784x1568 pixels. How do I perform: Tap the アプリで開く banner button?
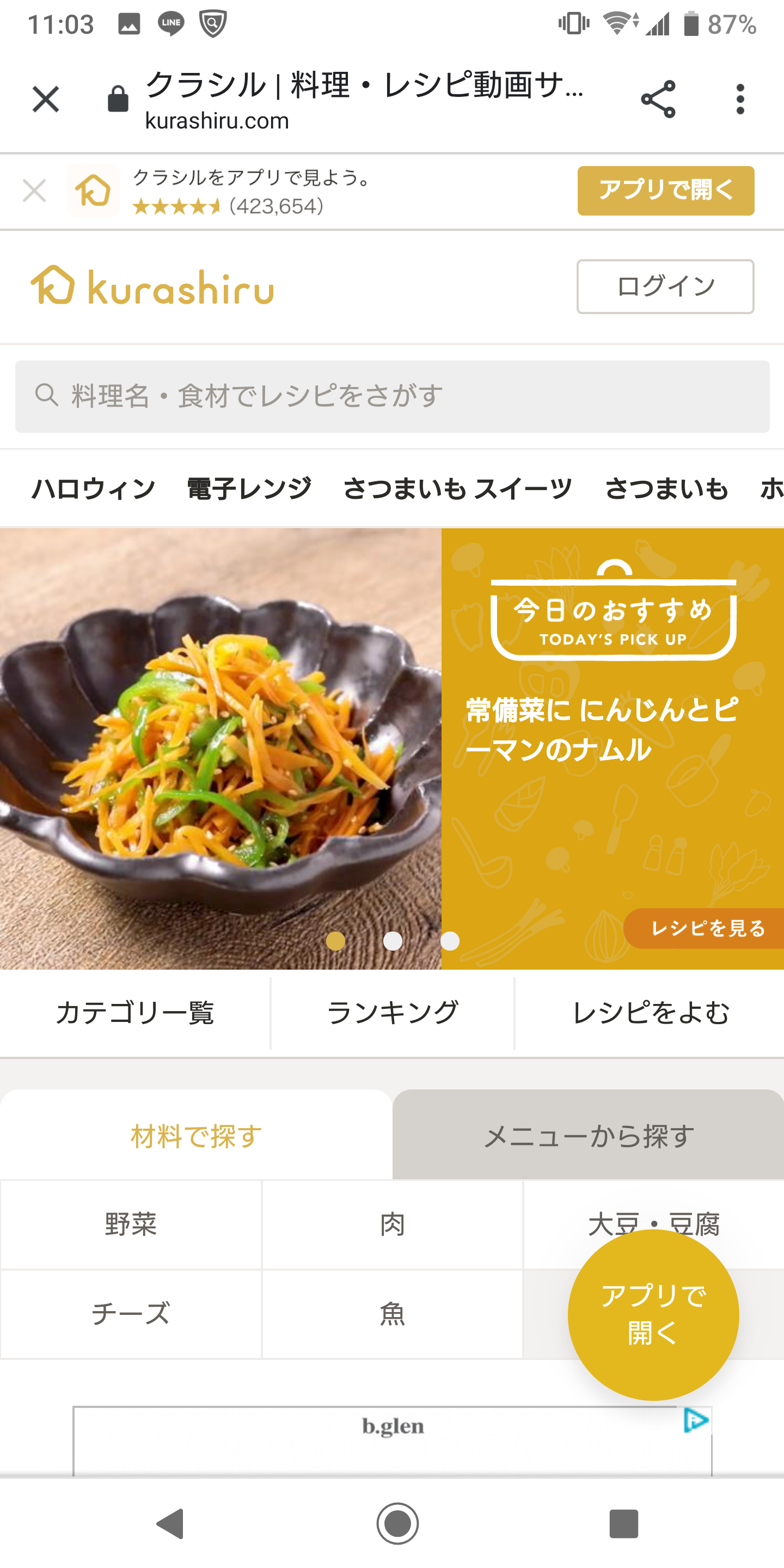tap(665, 191)
